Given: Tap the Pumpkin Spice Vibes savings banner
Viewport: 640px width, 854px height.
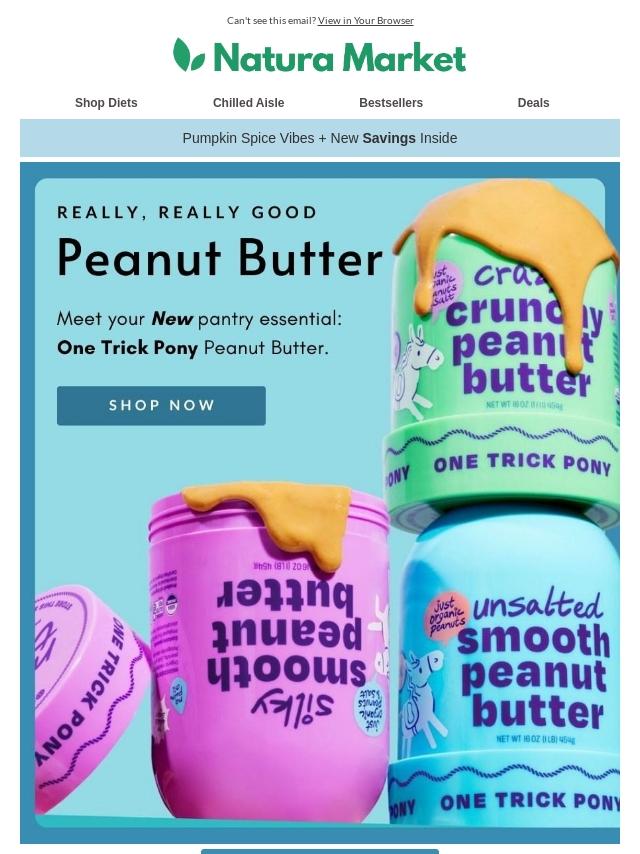Looking at the screenshot, I should click(x=320, y=138).
